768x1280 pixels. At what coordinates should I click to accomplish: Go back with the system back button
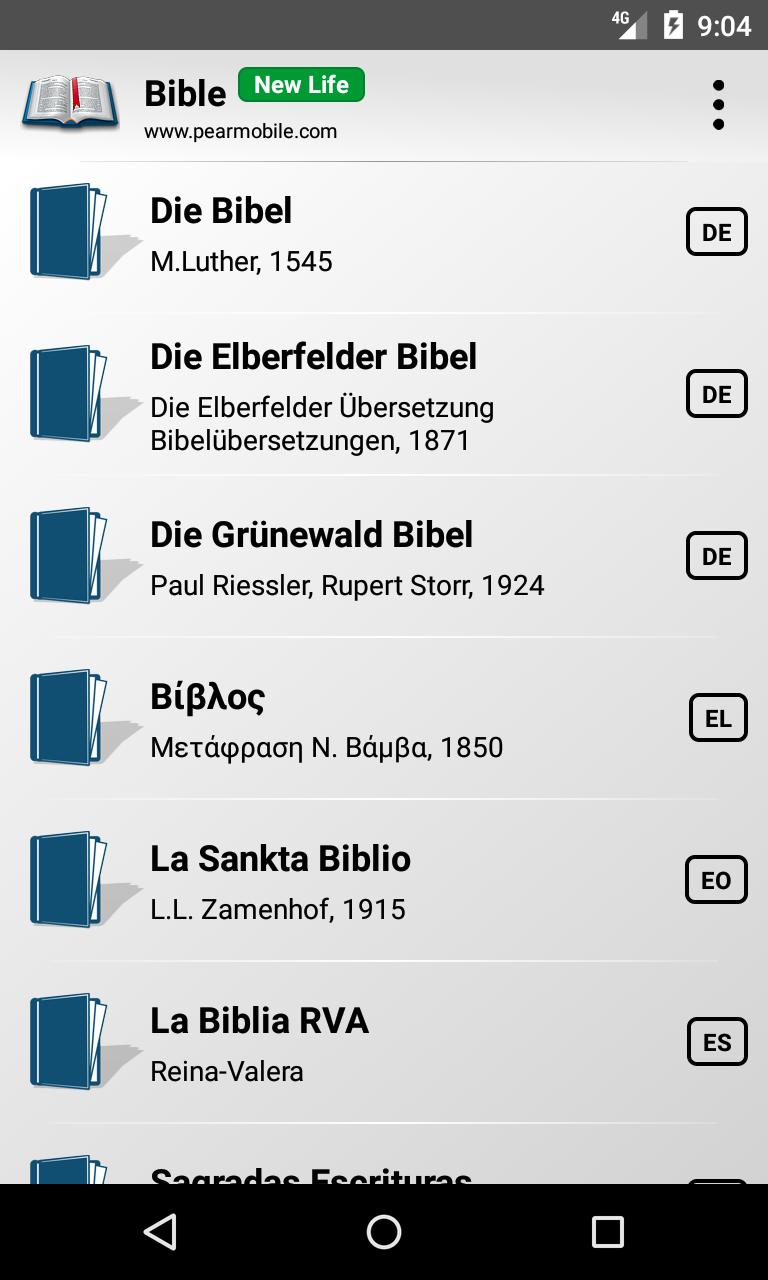(160, 1232)
